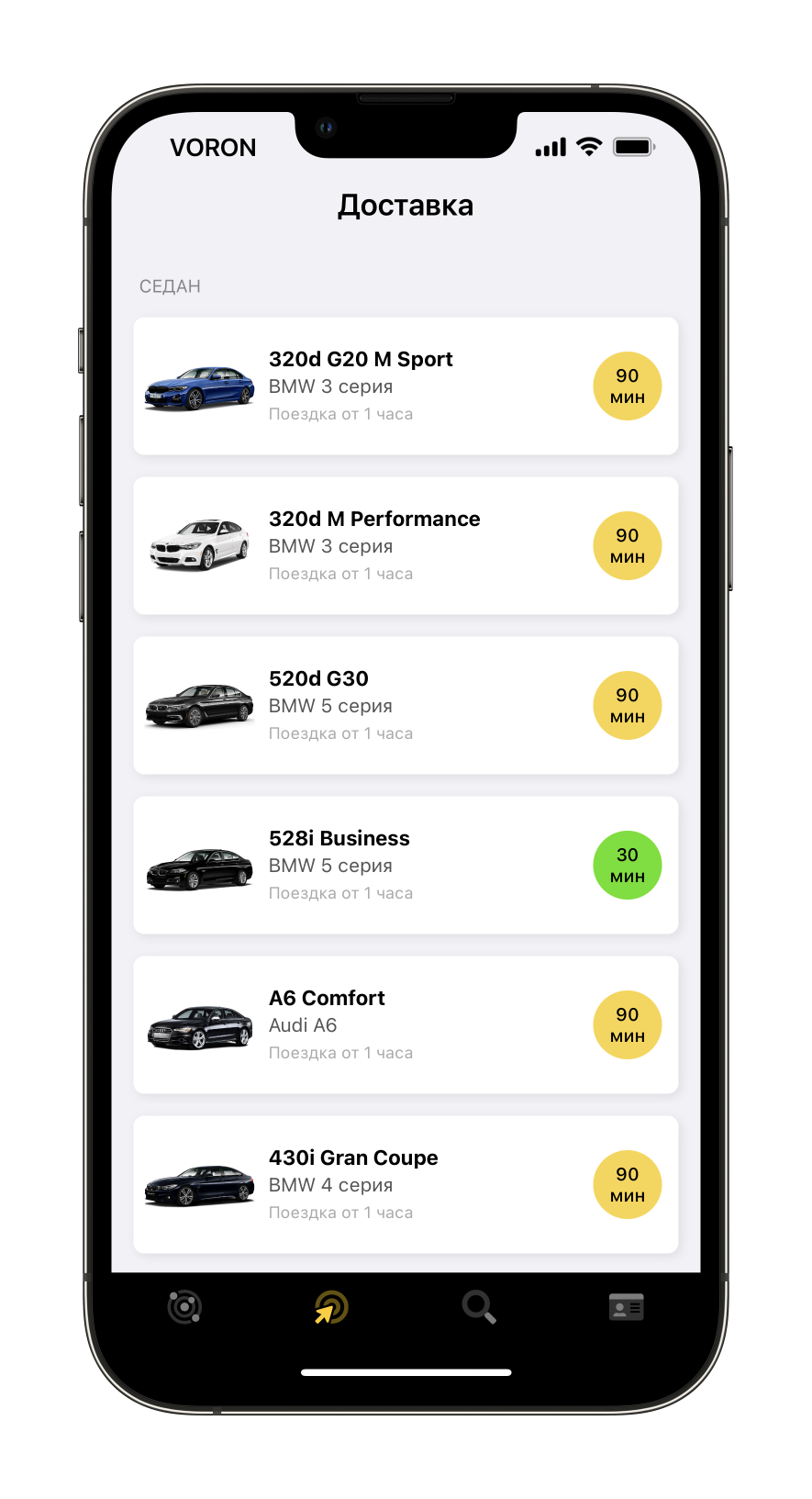812x1499 pixels.
Task: Switch to the orbit radar tab
Action: click(x=184, y=1306)
